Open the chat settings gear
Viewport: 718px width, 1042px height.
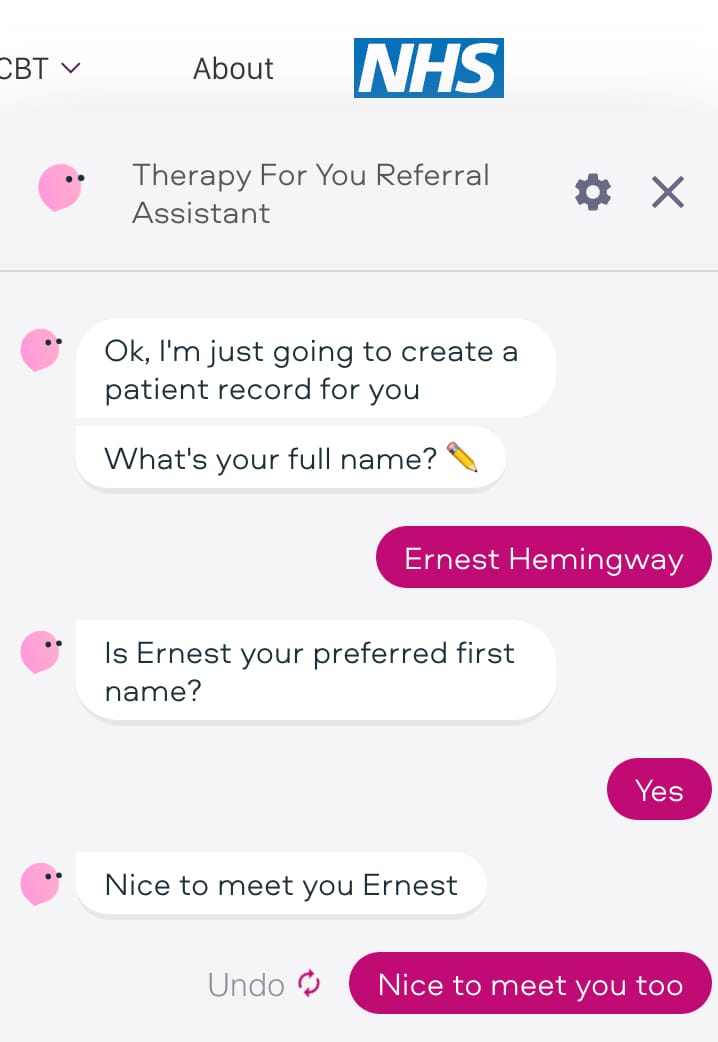593,192
